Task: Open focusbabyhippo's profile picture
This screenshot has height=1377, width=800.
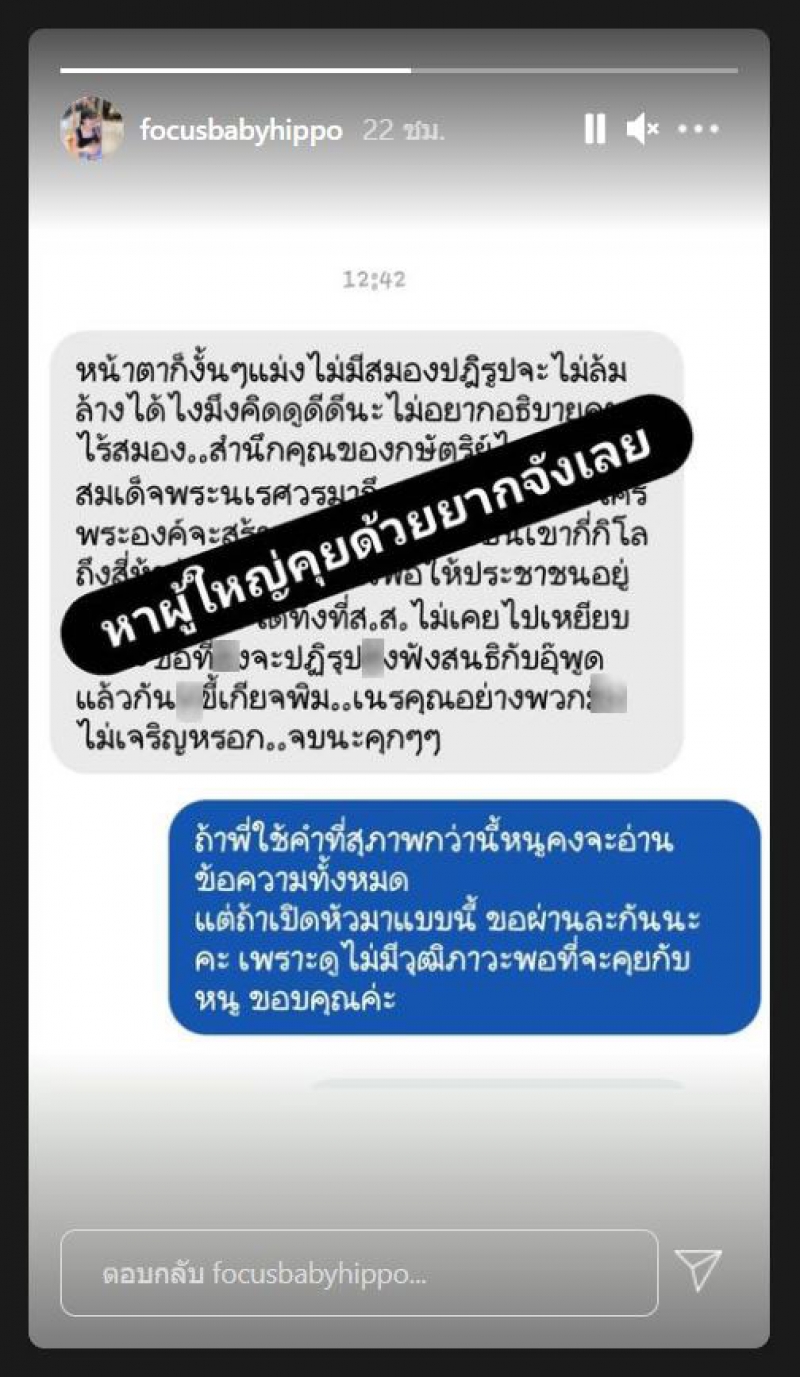Action: click(91, 129)
